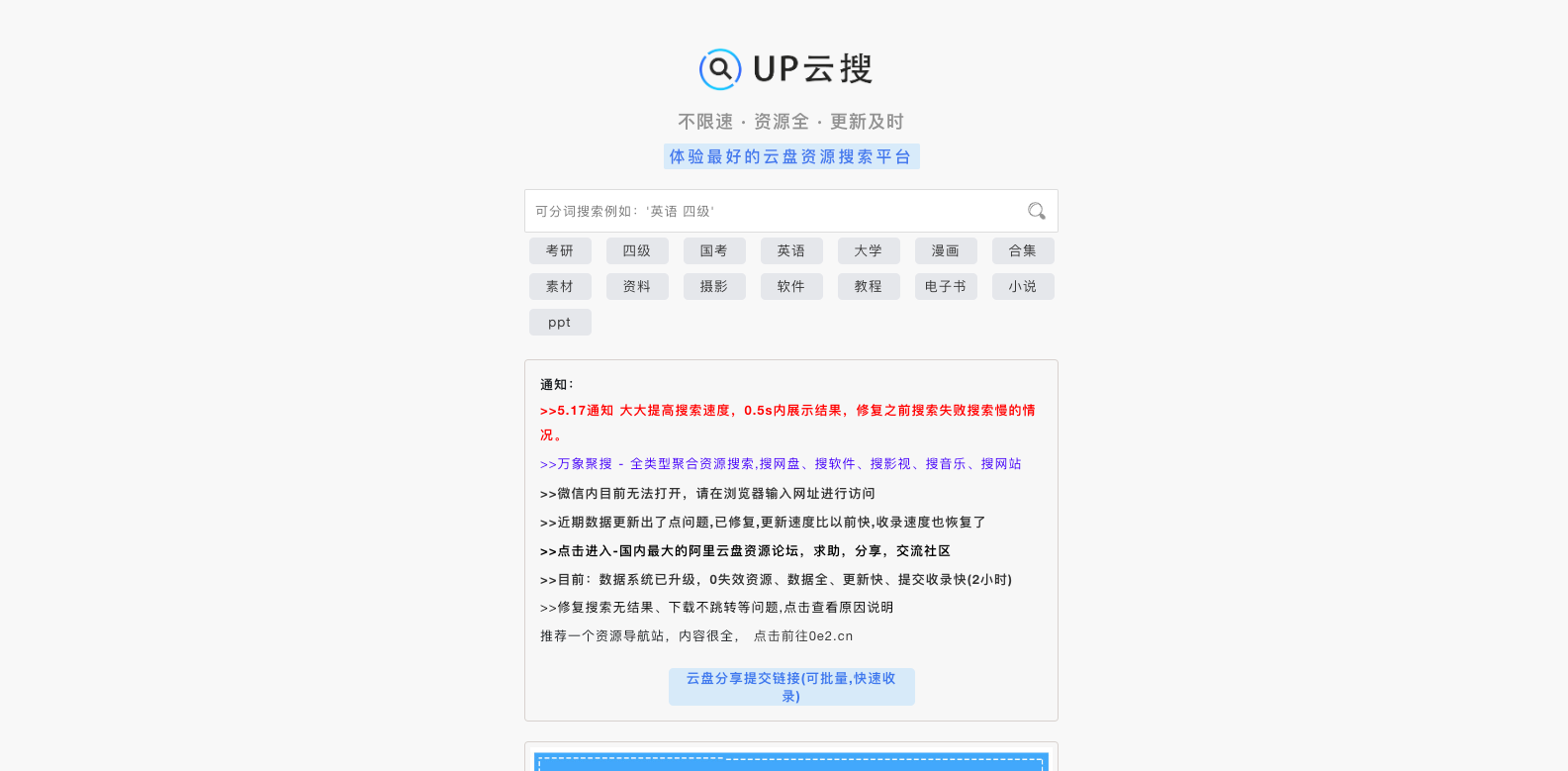Select the 资料 tag
This screenshot has width=1568, height=771.
coord(637,287)
